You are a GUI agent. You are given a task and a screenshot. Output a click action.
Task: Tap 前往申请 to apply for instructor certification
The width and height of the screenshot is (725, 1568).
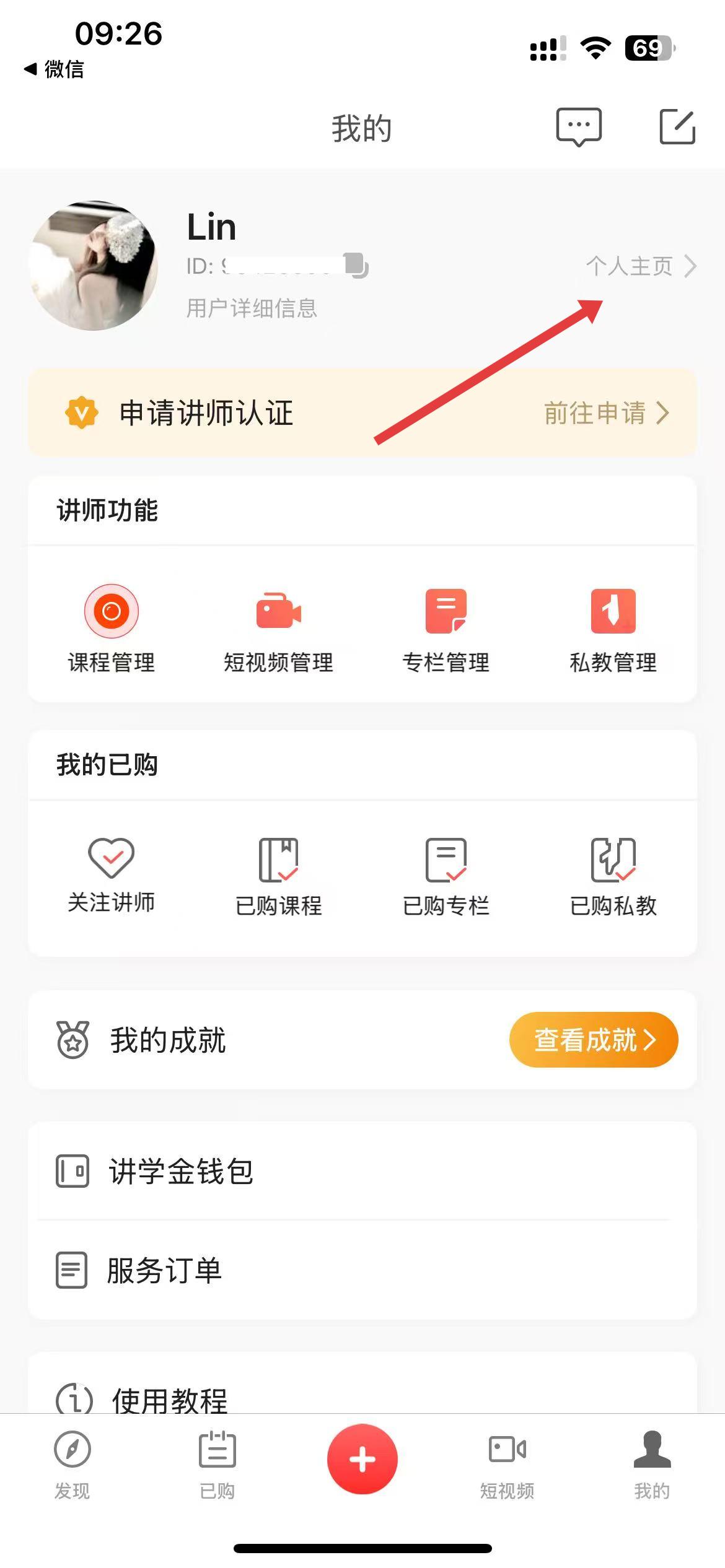[606, 413]
